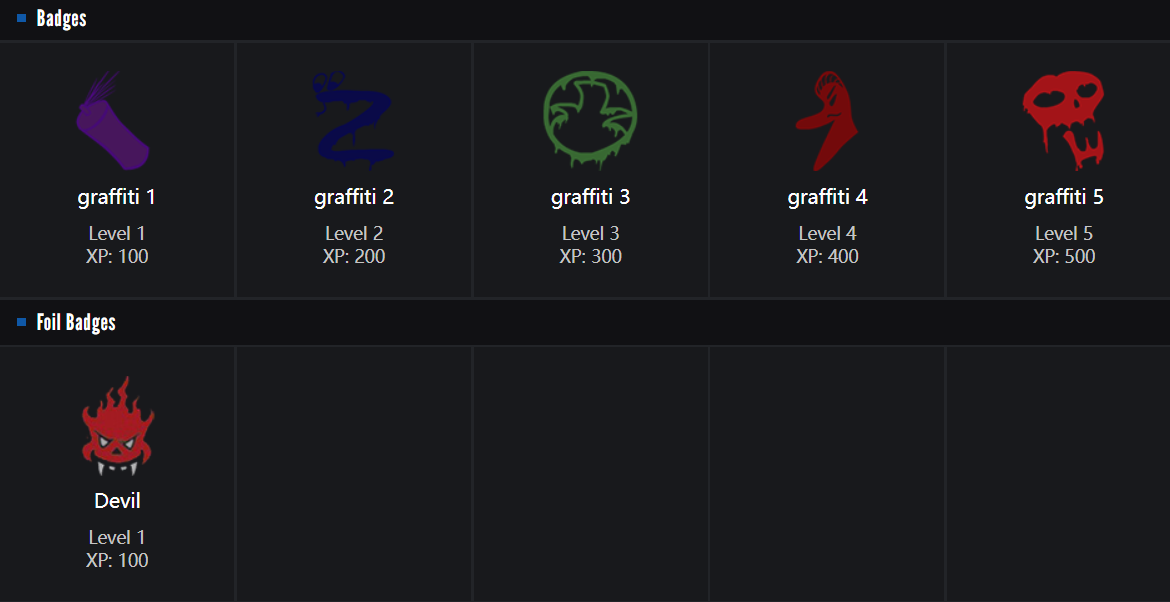Image resolution: width=1170 pixels, height=602 pixels.
Task: Open the graffiti 4 badge
Action: point(827,170)
